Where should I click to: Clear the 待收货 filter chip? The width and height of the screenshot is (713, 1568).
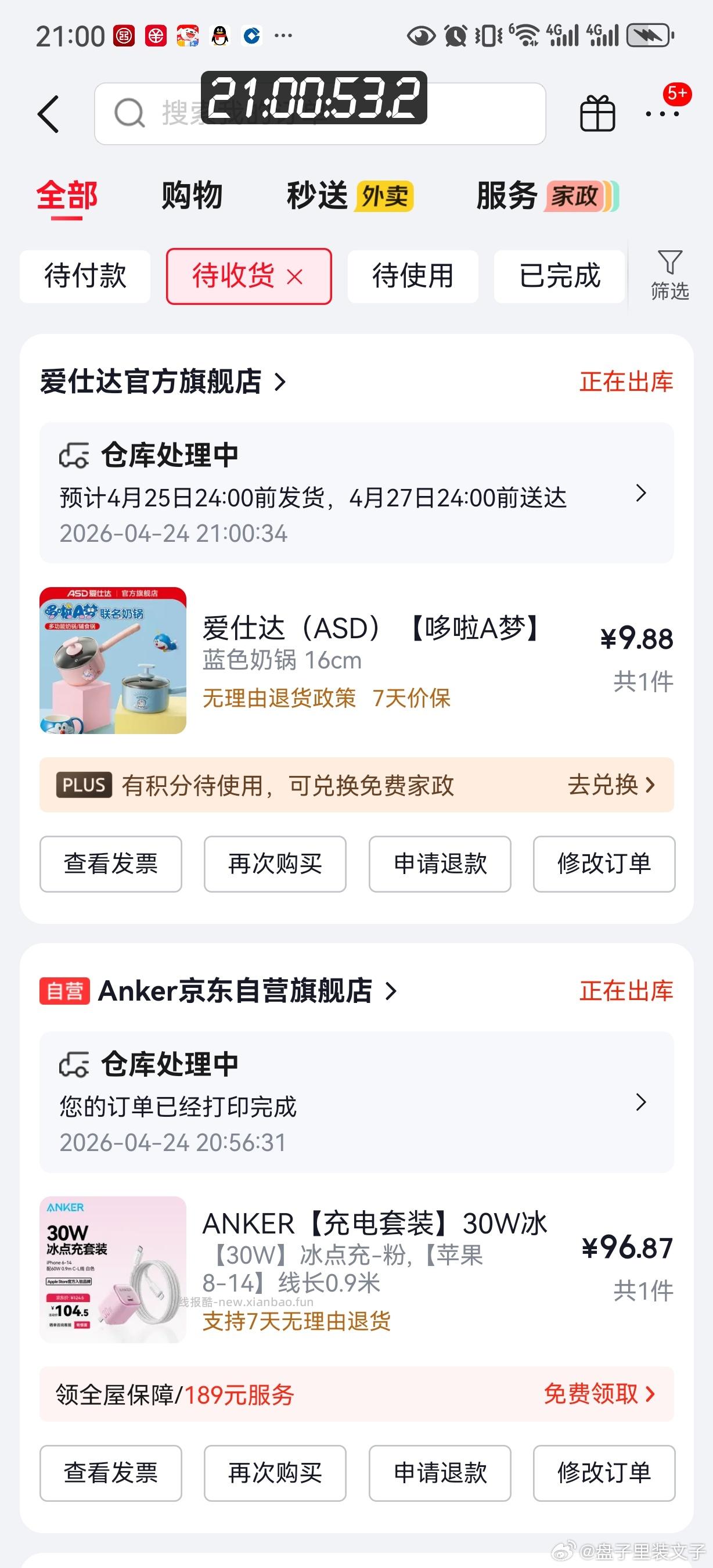click(295, 278)
